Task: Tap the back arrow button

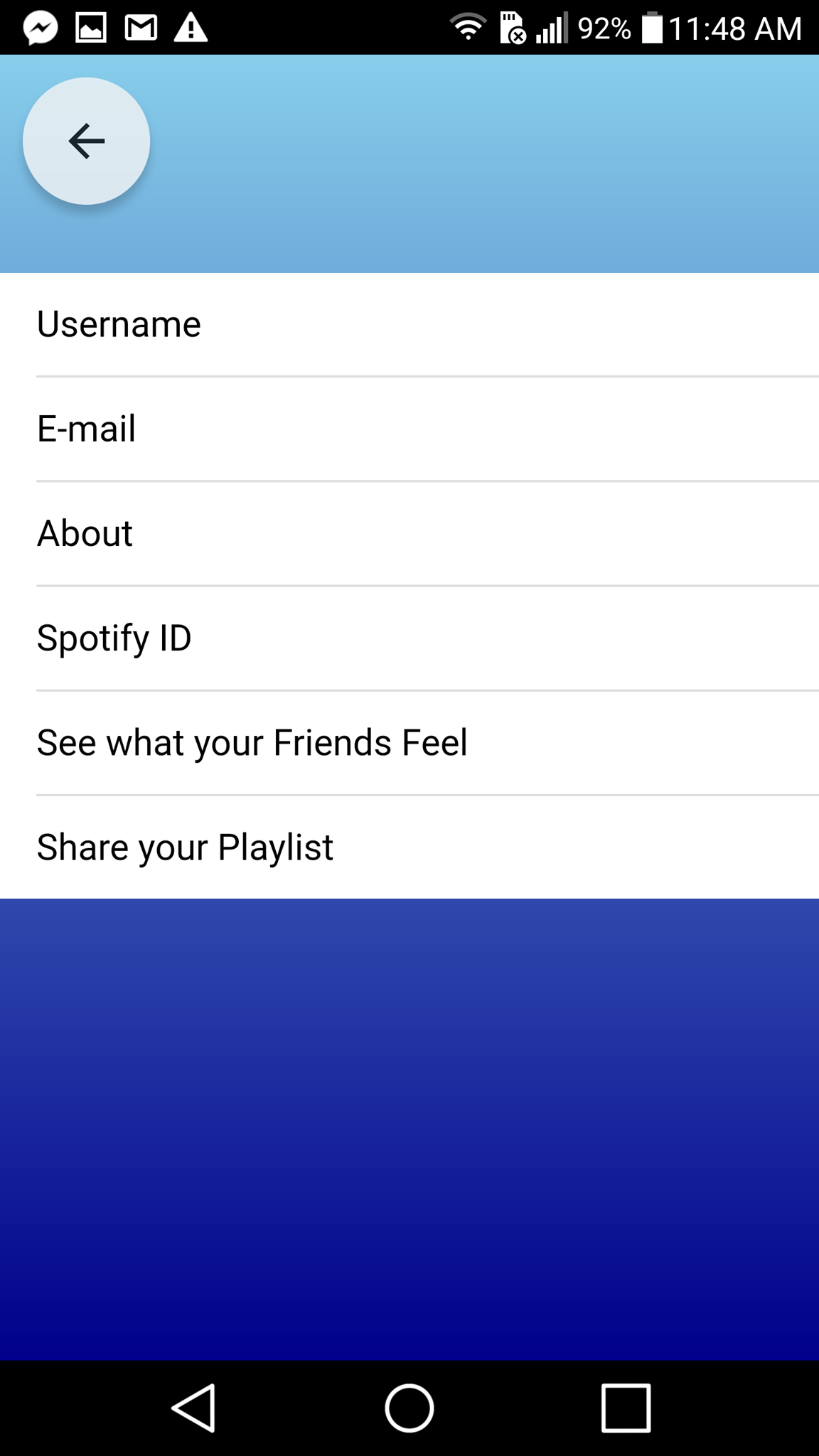Action: [86, 141]
